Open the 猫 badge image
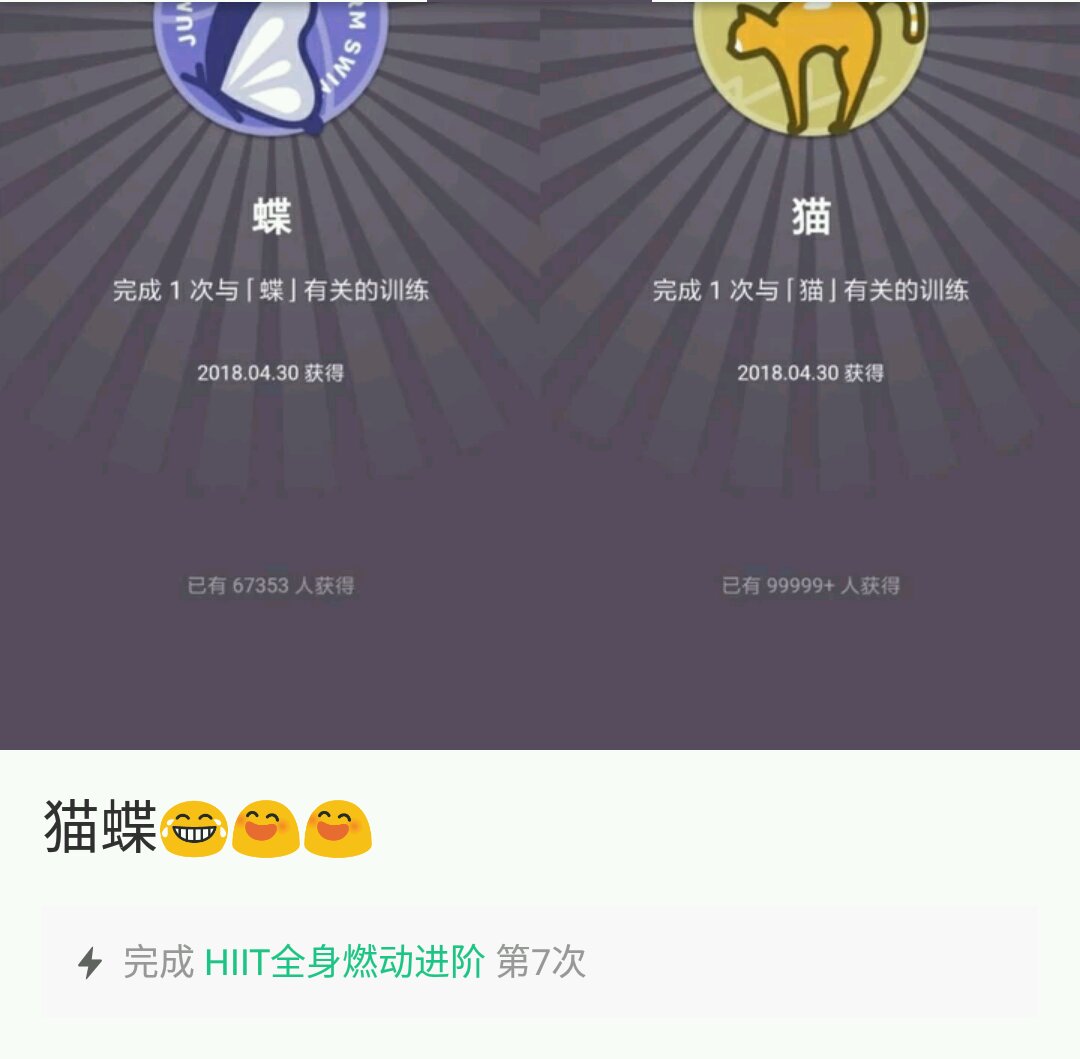Image resolution: width=1080 pixels, height=1059 pixels. pyautogui.click(x=810, y=375)
